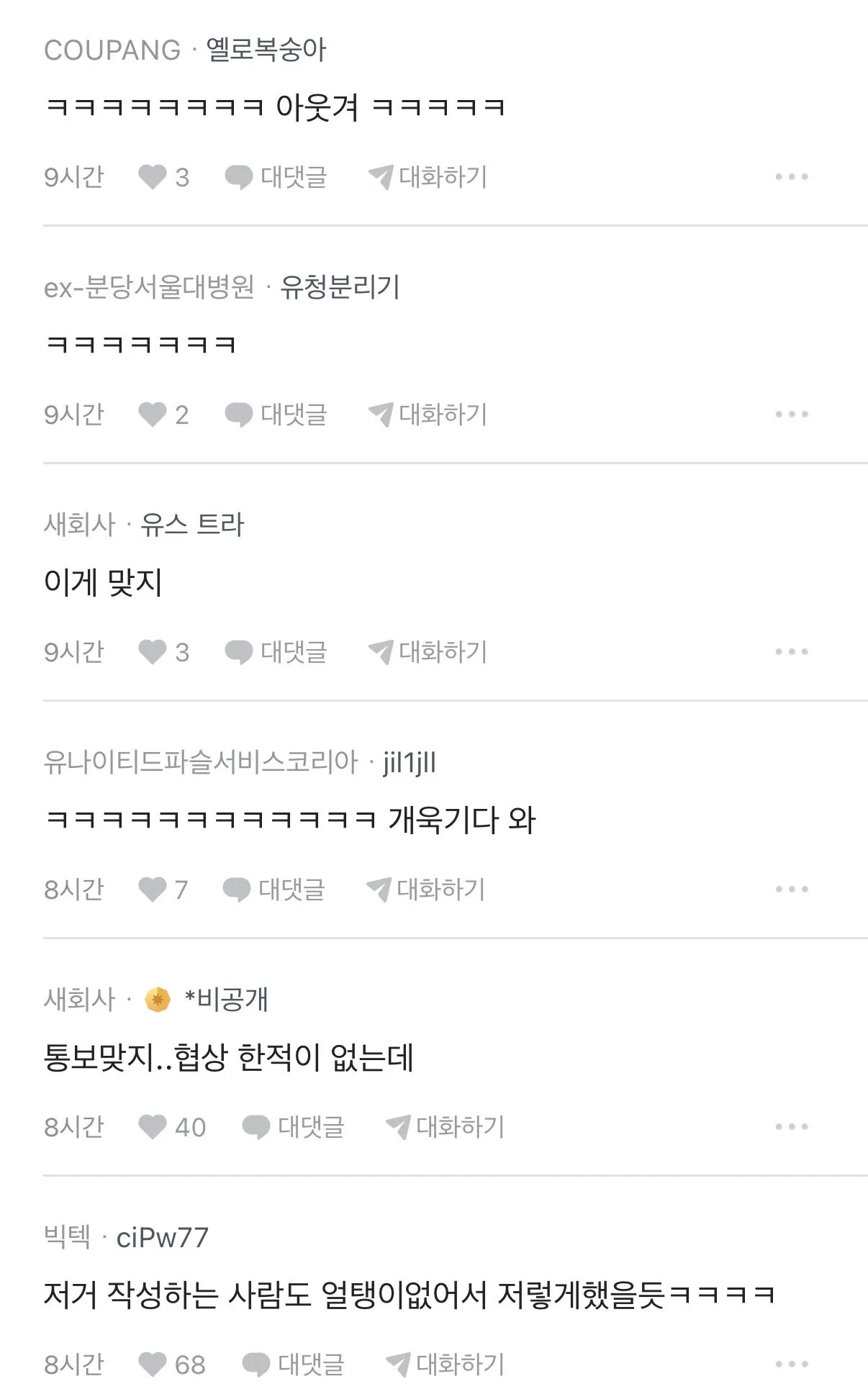Reply to 옐로복숭아's comment via 대댓글
Image resolution: width=868 pixels, height=1389 pixels.
pyautogui.click(x=276, y=177)
